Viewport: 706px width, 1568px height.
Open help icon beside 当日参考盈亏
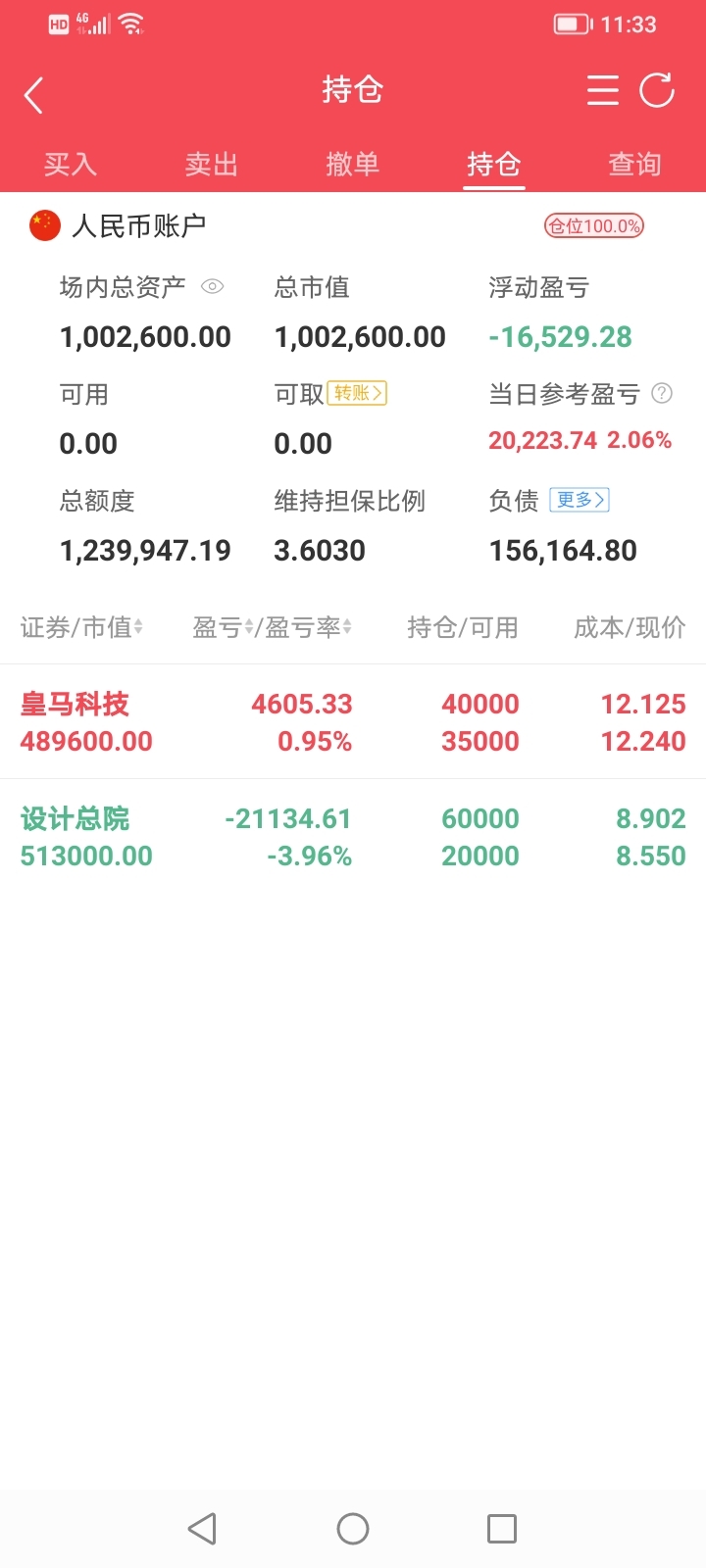[662, 393]
